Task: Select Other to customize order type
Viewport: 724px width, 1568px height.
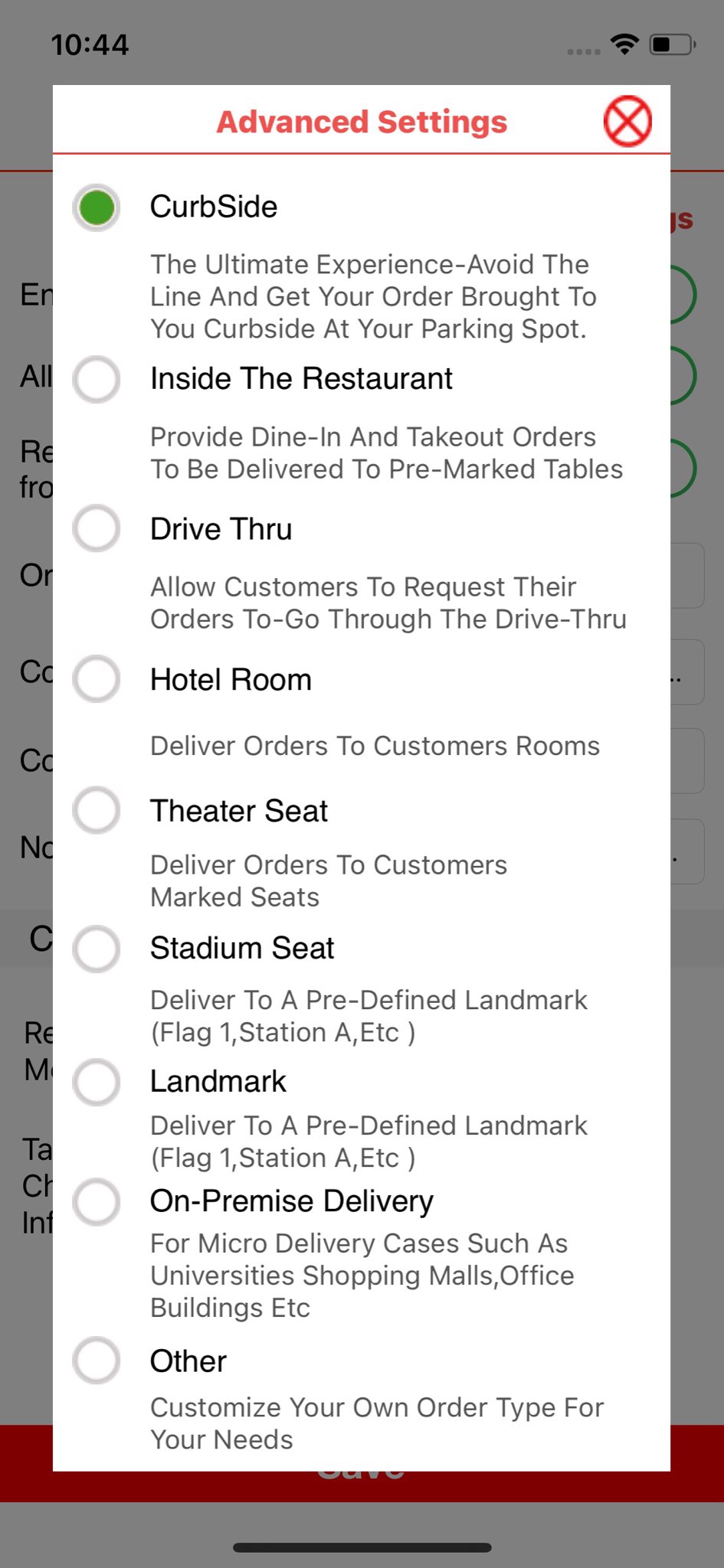Action: click(x=97, y=1361)
